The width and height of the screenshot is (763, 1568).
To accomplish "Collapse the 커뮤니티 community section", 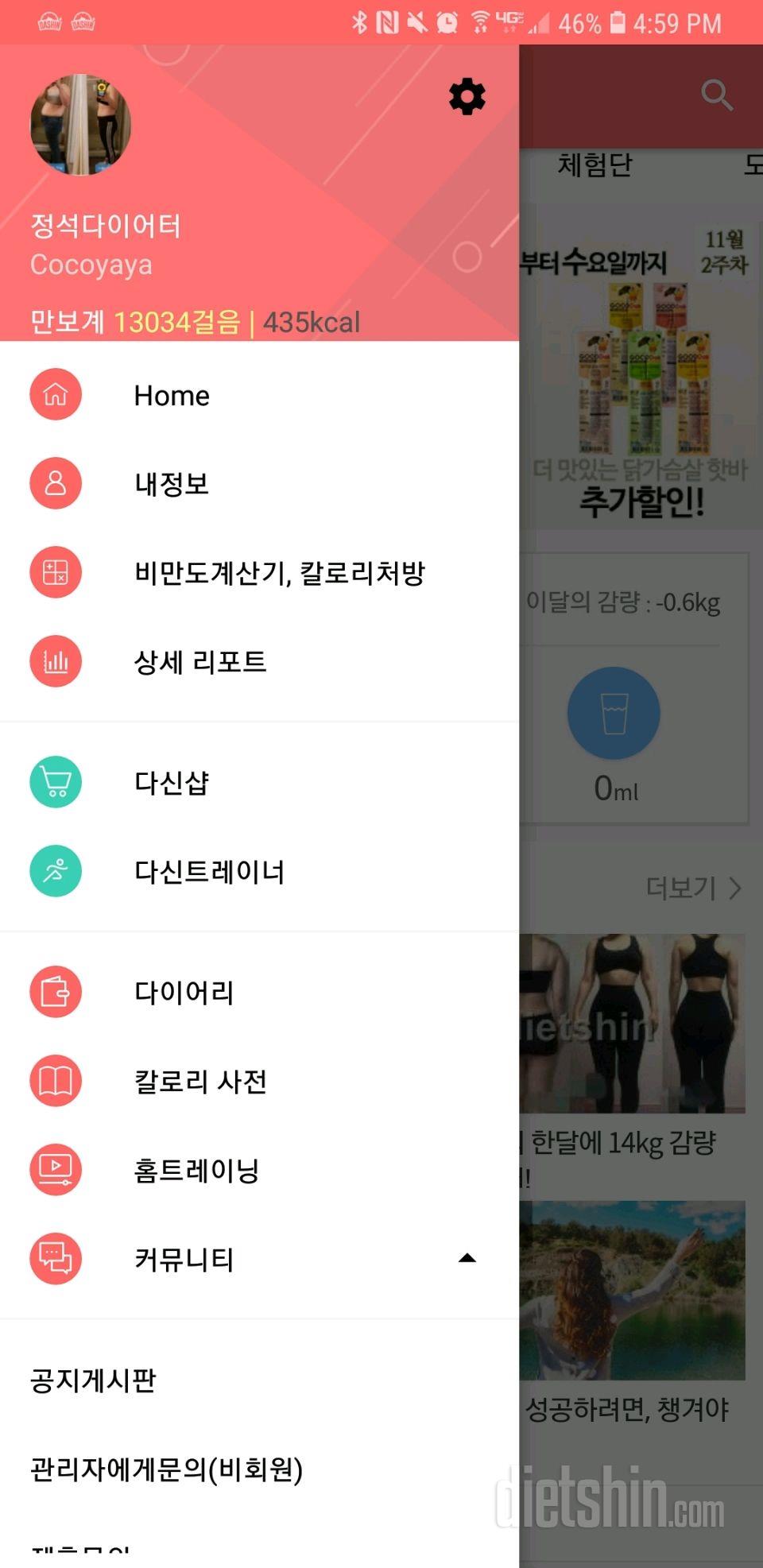I will tap(467, 1258).
